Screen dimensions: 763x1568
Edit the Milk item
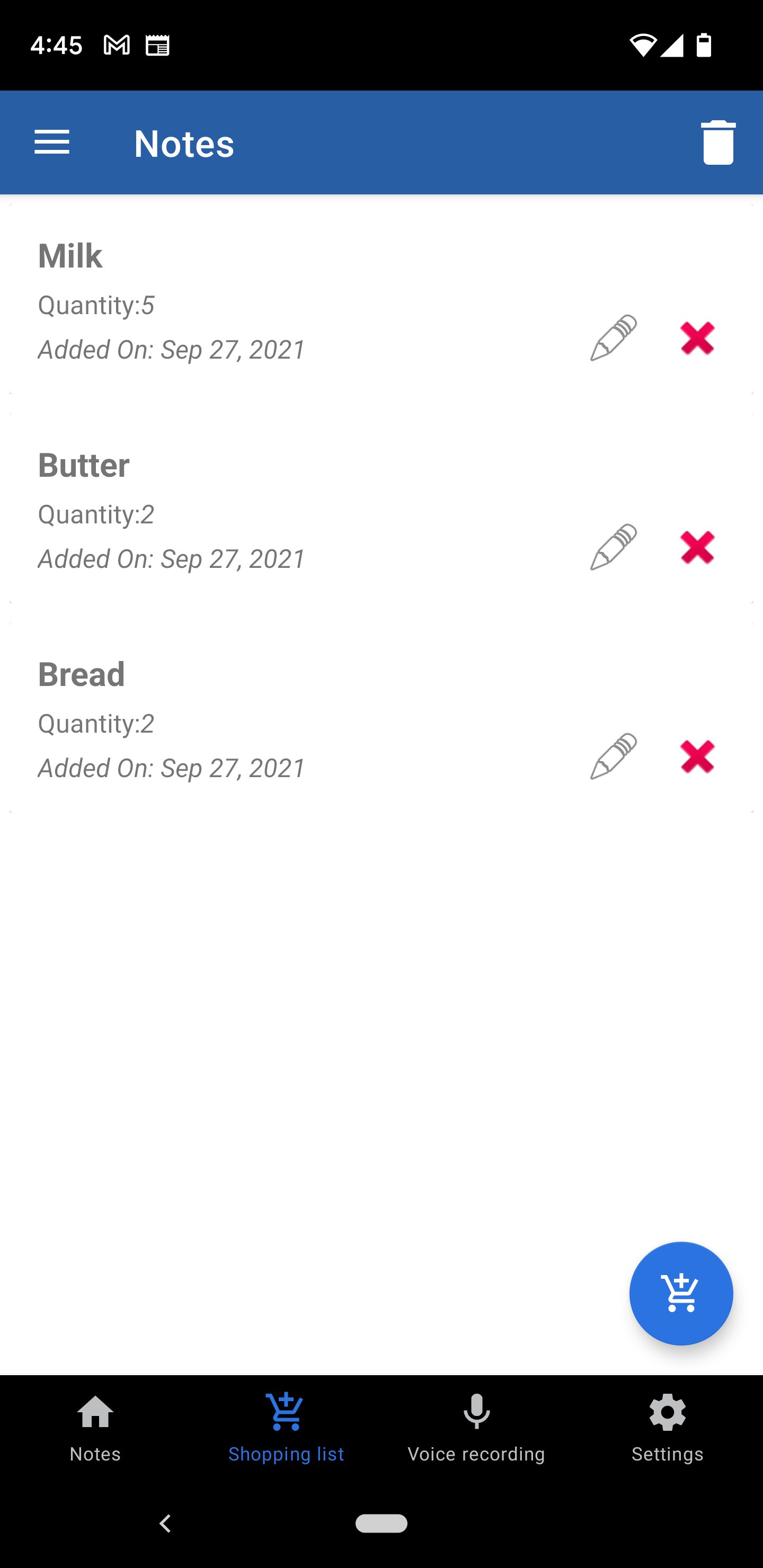pyautogui.click(x=613, y=338)
